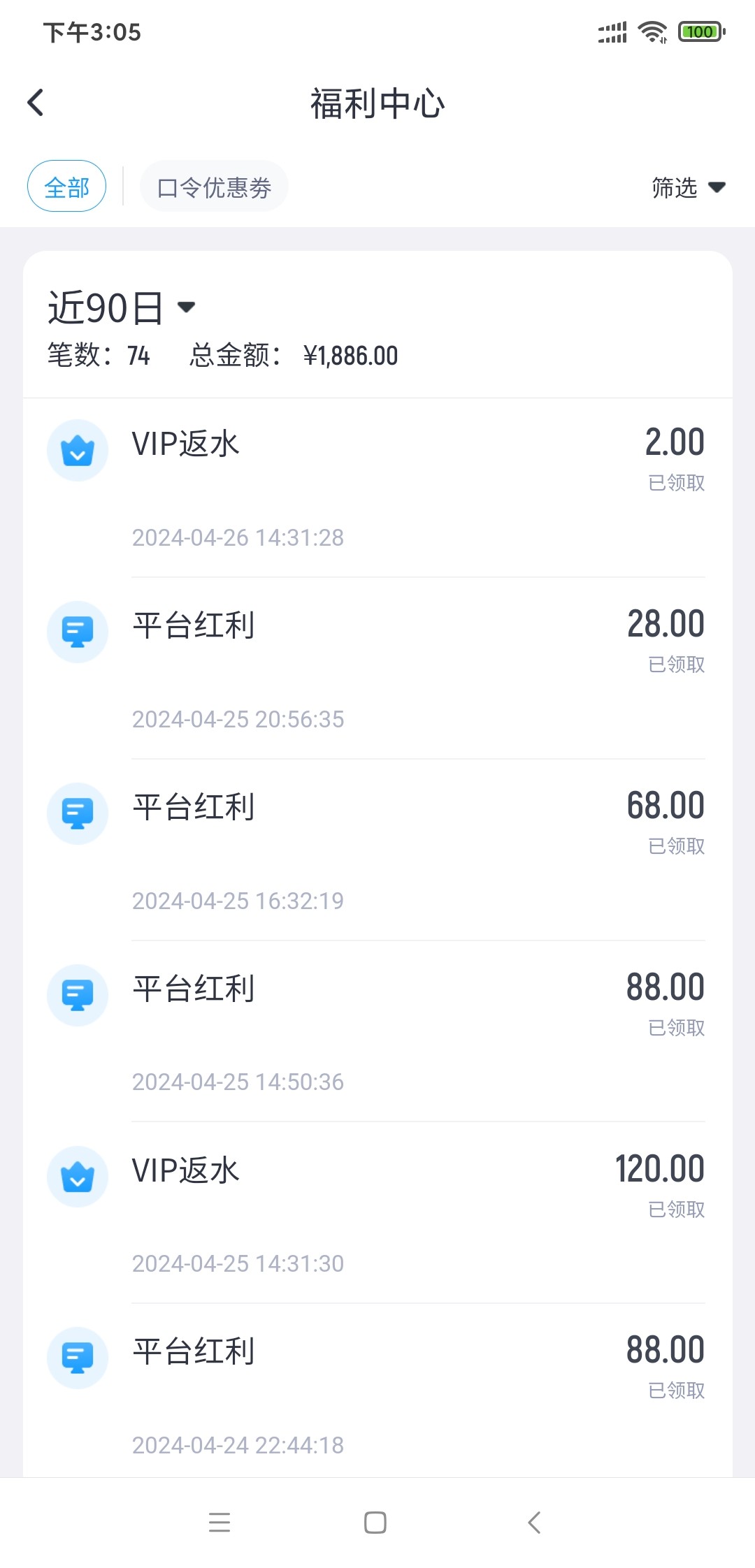
Task: Open the 筛选 arrow to change filters
Action: tap(717, 187)
